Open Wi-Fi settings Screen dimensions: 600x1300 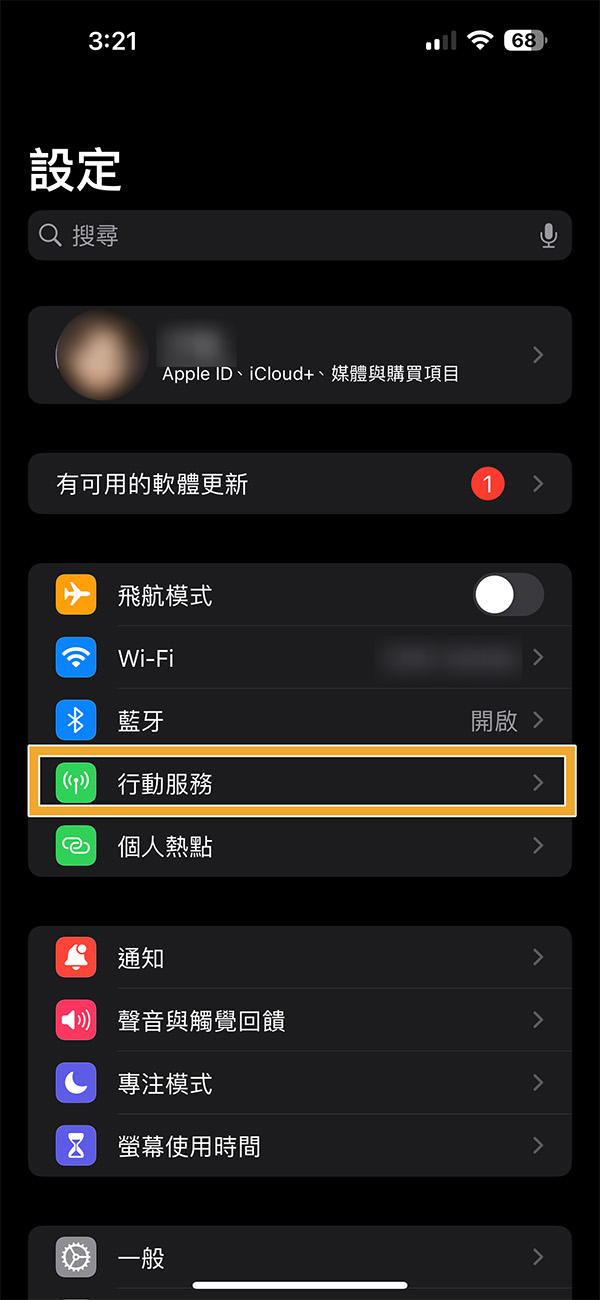[x=300, y=658]
